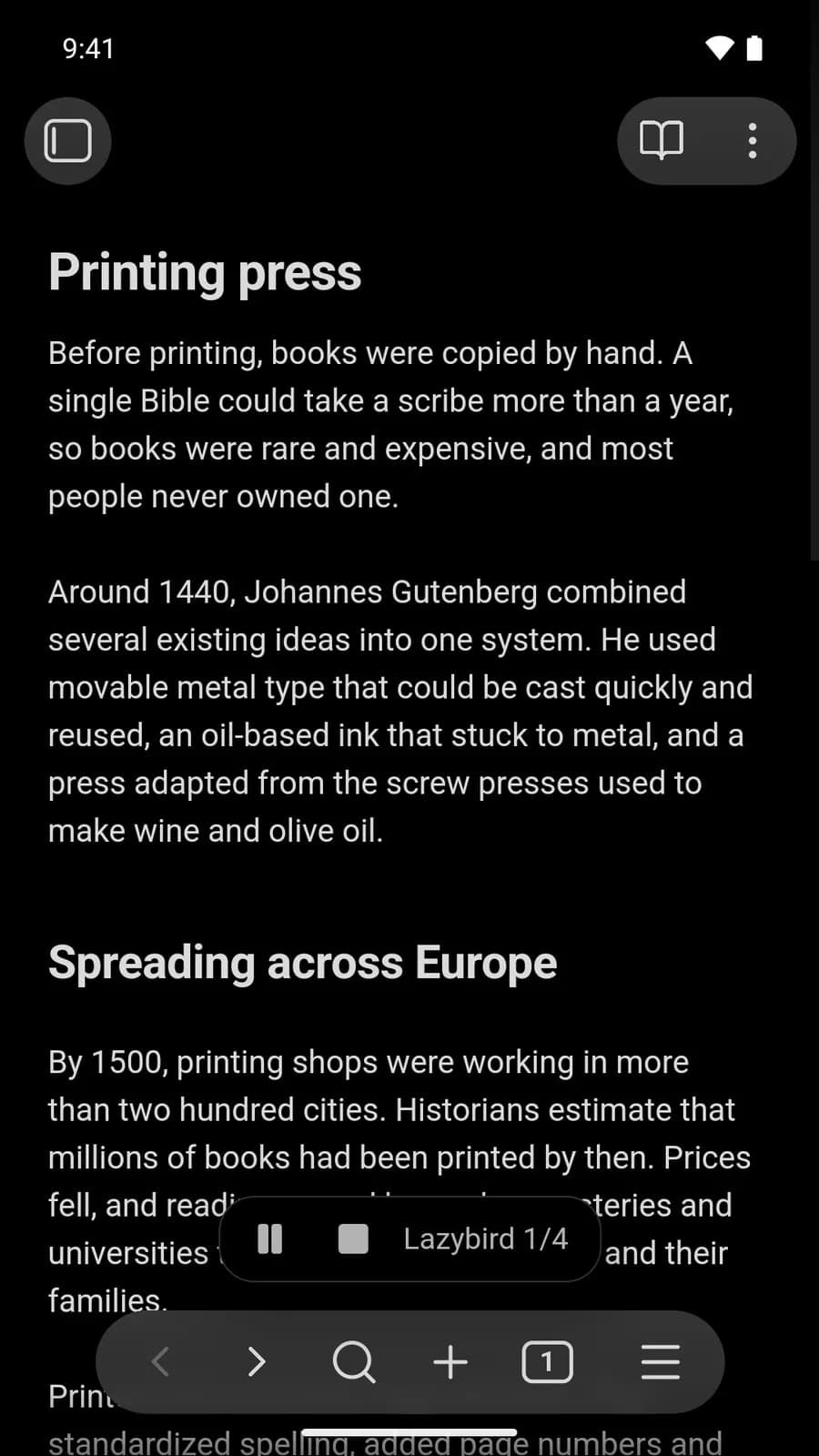Open search from the bottom toolbar

tap(354, 1362)
